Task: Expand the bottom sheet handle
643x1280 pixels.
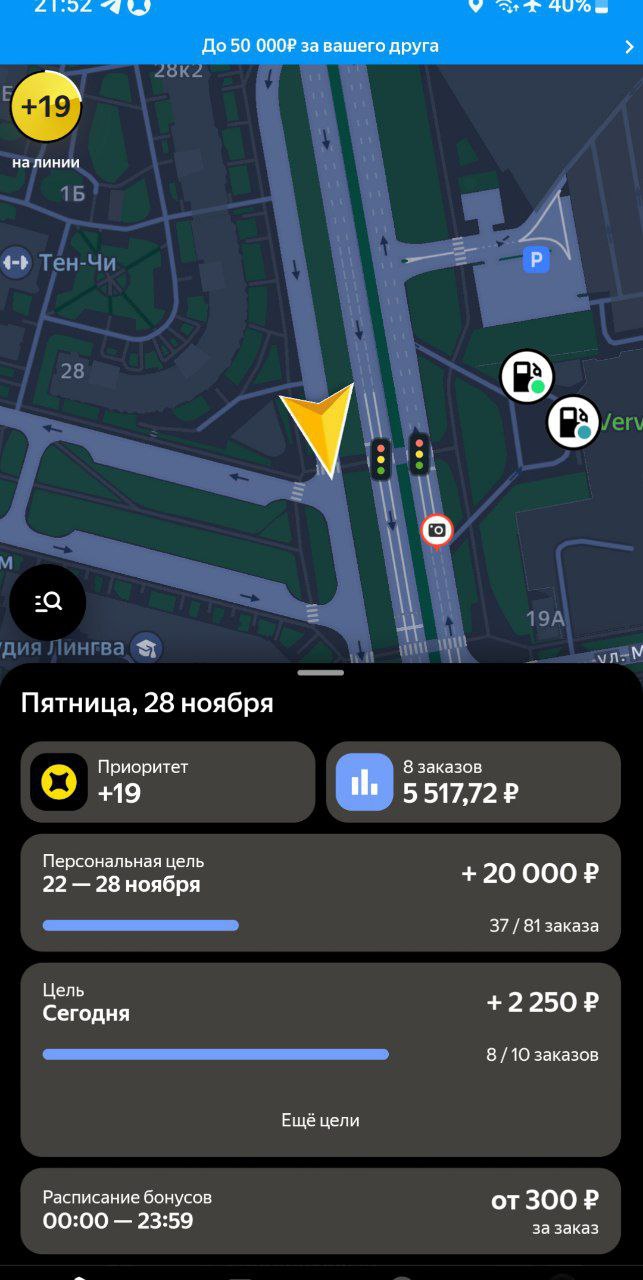Action: (321, 673)
